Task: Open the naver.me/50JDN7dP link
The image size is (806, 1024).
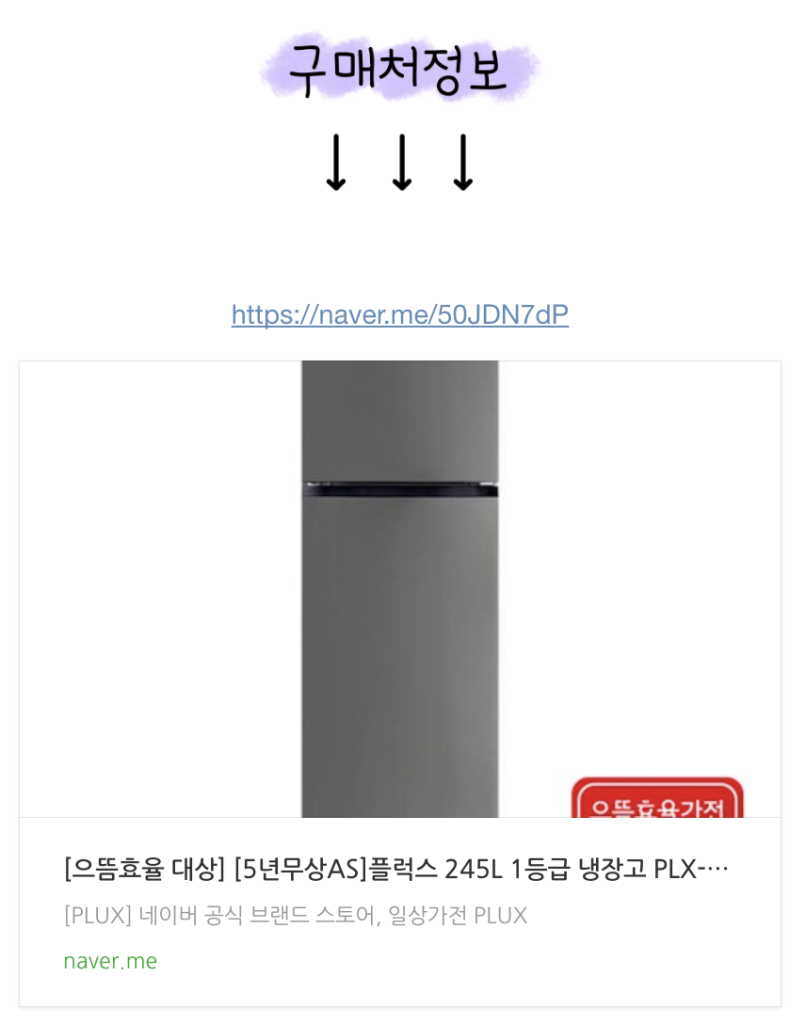Action: [400, 316]
